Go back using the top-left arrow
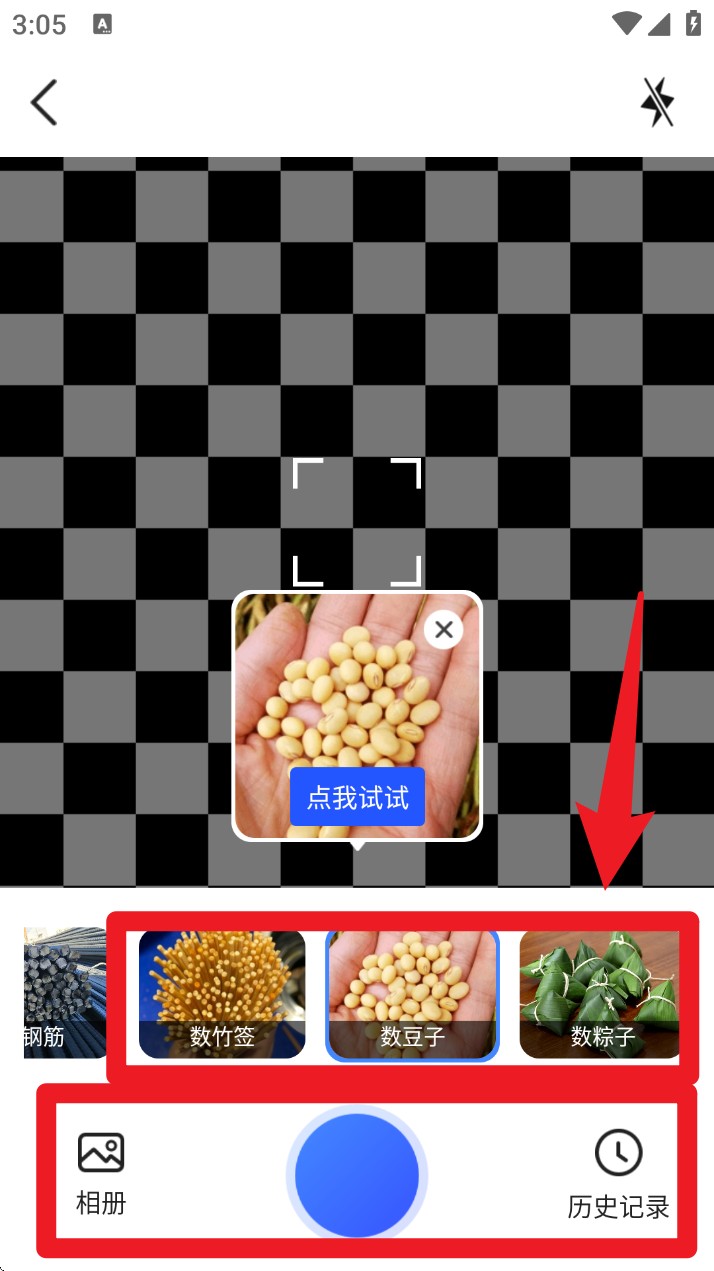The width and height of the screenshot is (714, 1271). click(44, 102)
